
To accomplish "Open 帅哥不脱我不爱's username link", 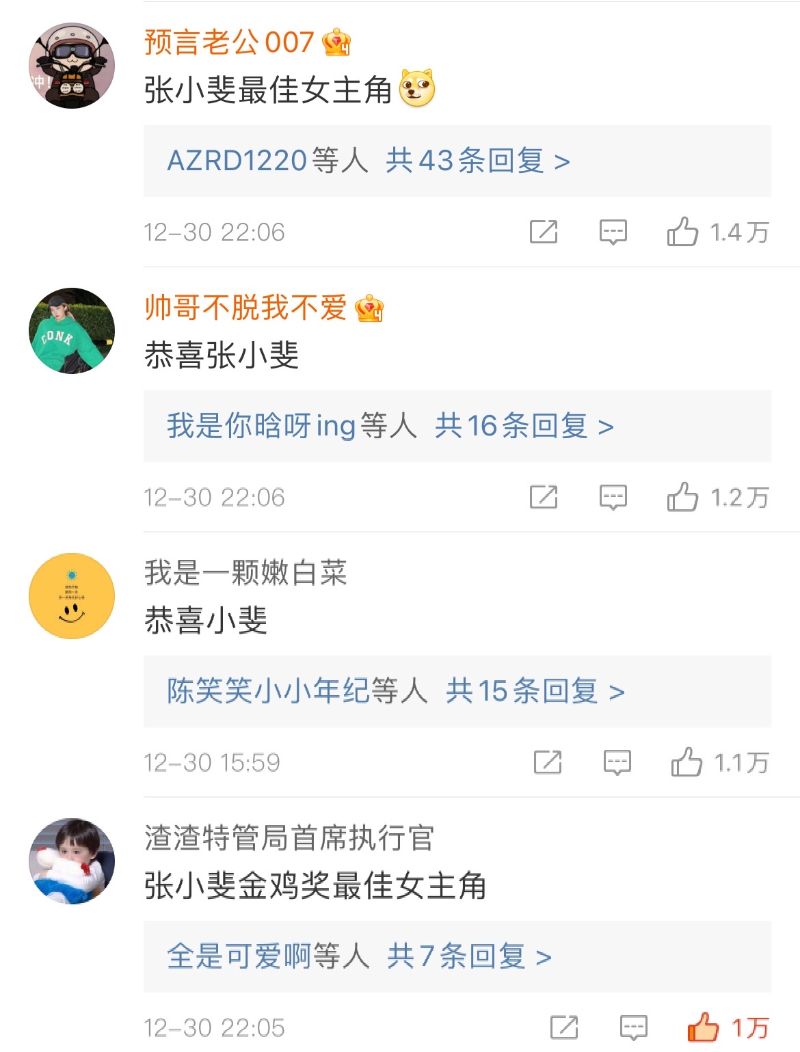I will [246, 308].
